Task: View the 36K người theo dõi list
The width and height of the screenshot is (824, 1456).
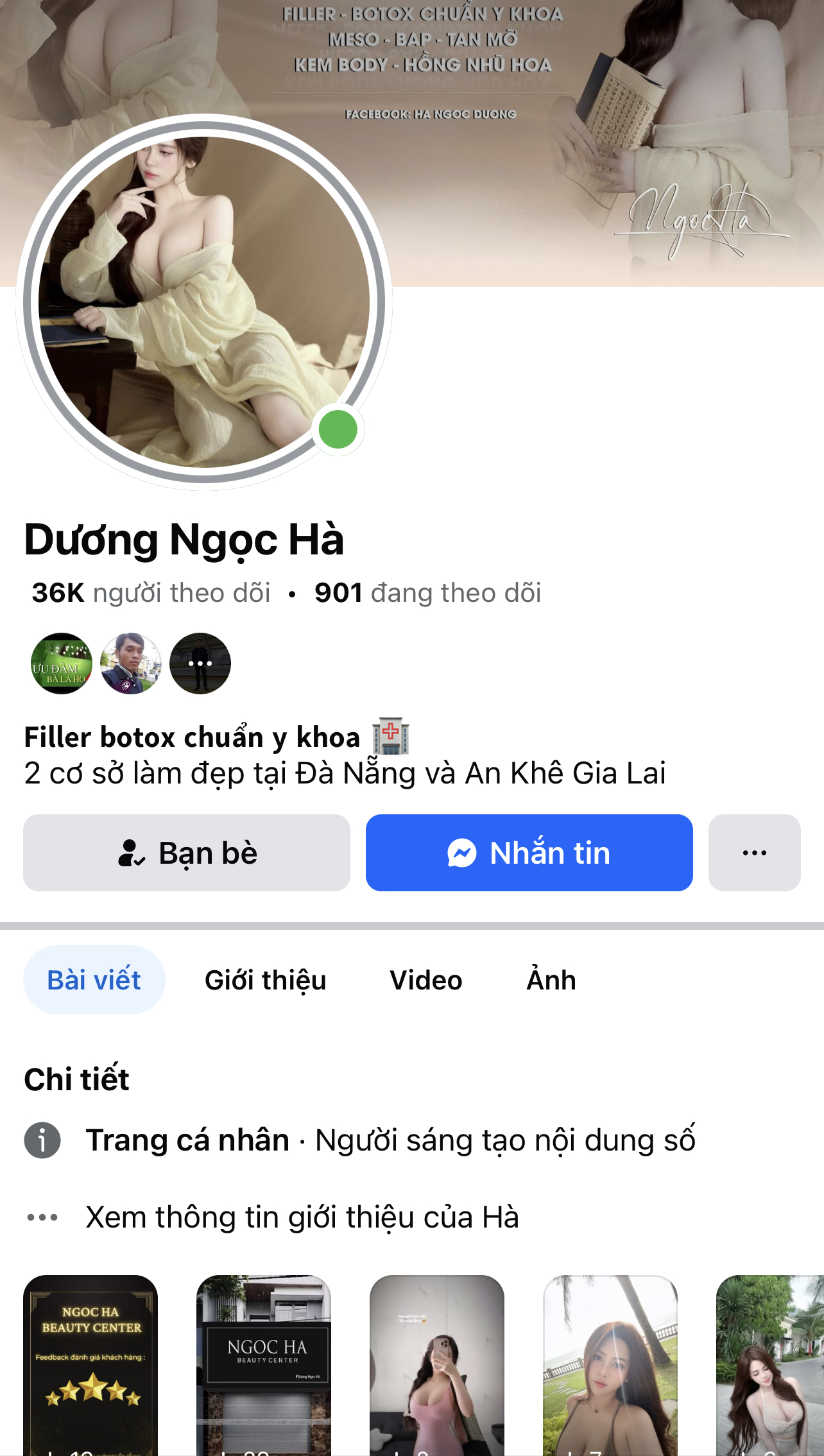Action: [151, 593]
